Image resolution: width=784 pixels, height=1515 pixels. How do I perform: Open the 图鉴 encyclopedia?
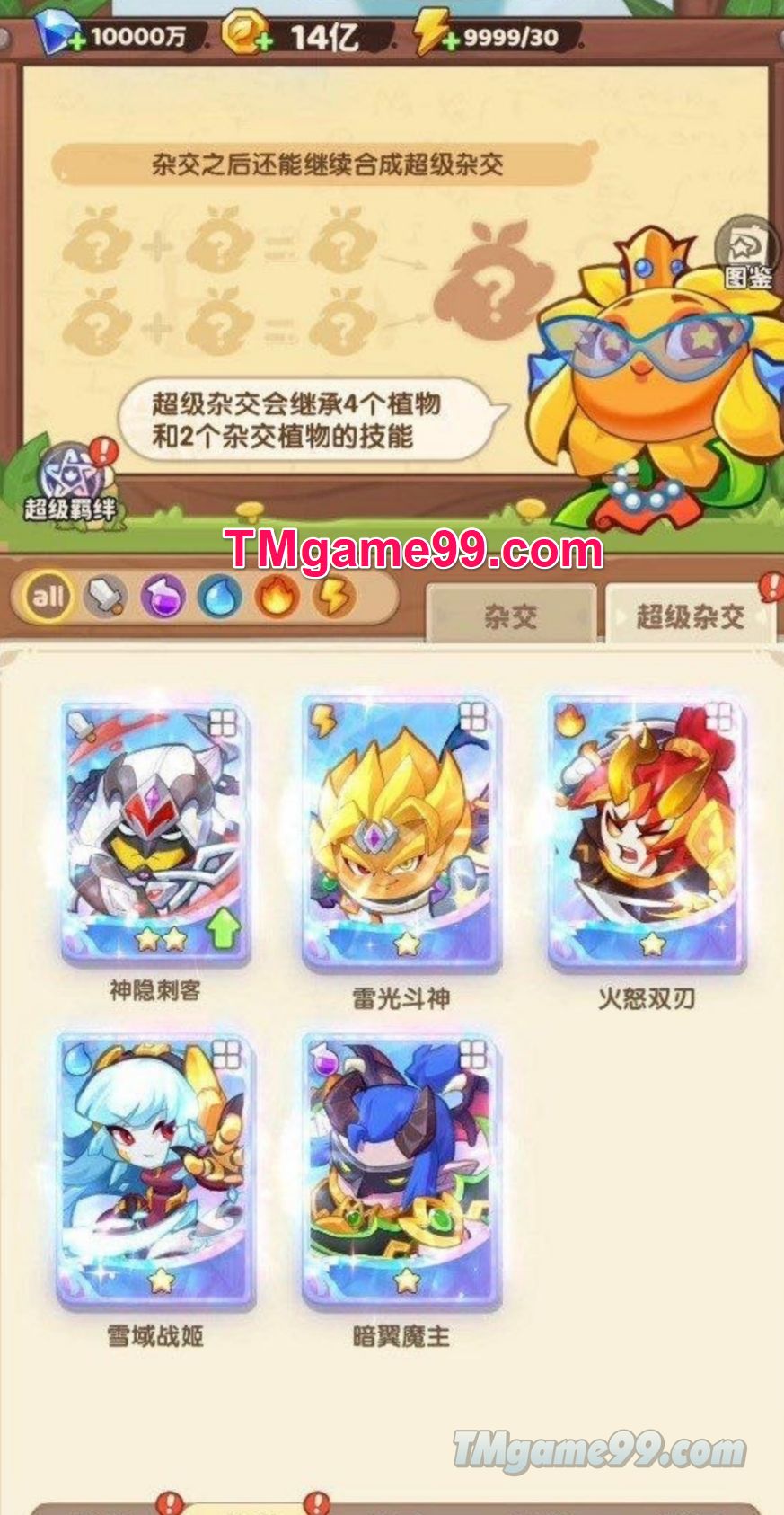tap(746, 254)
